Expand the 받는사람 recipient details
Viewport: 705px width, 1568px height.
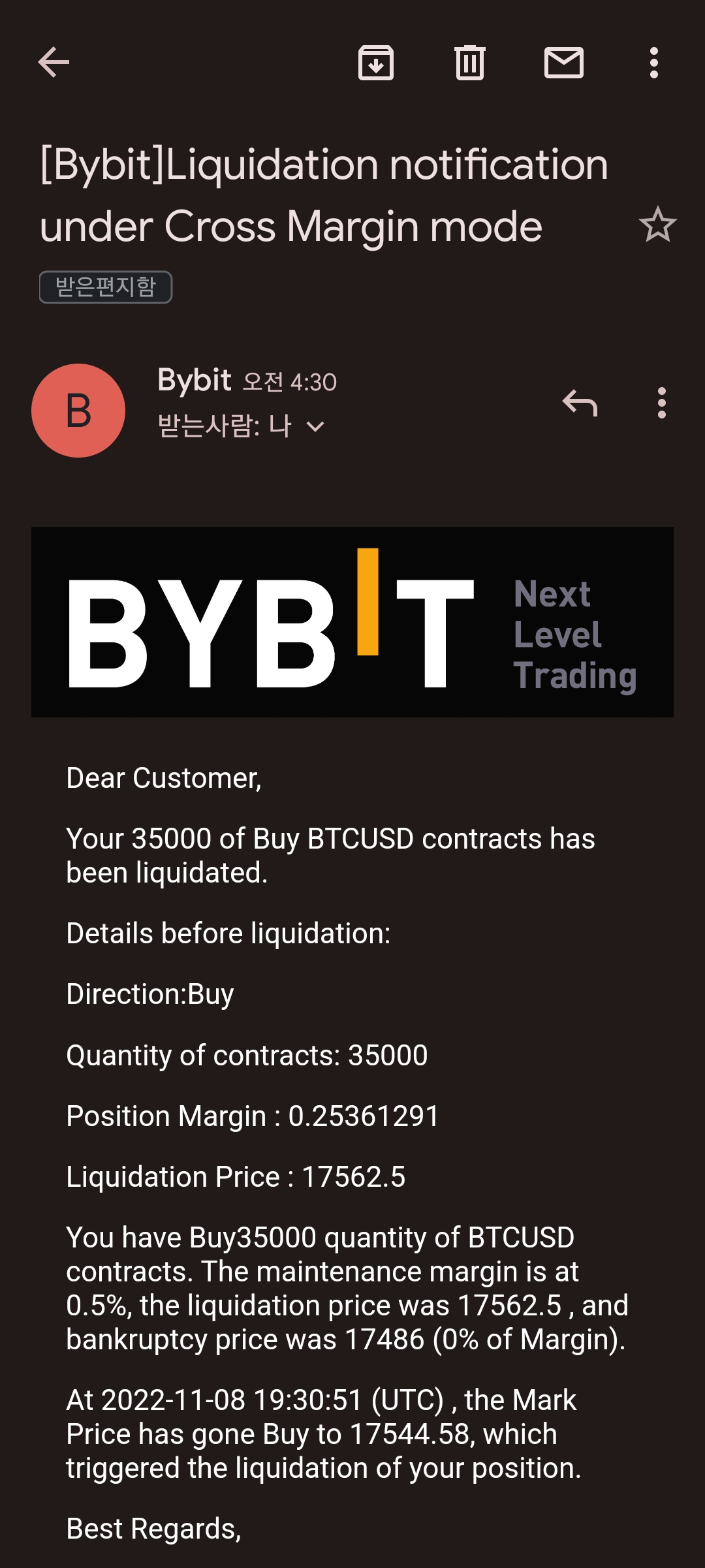click(315, 427)
